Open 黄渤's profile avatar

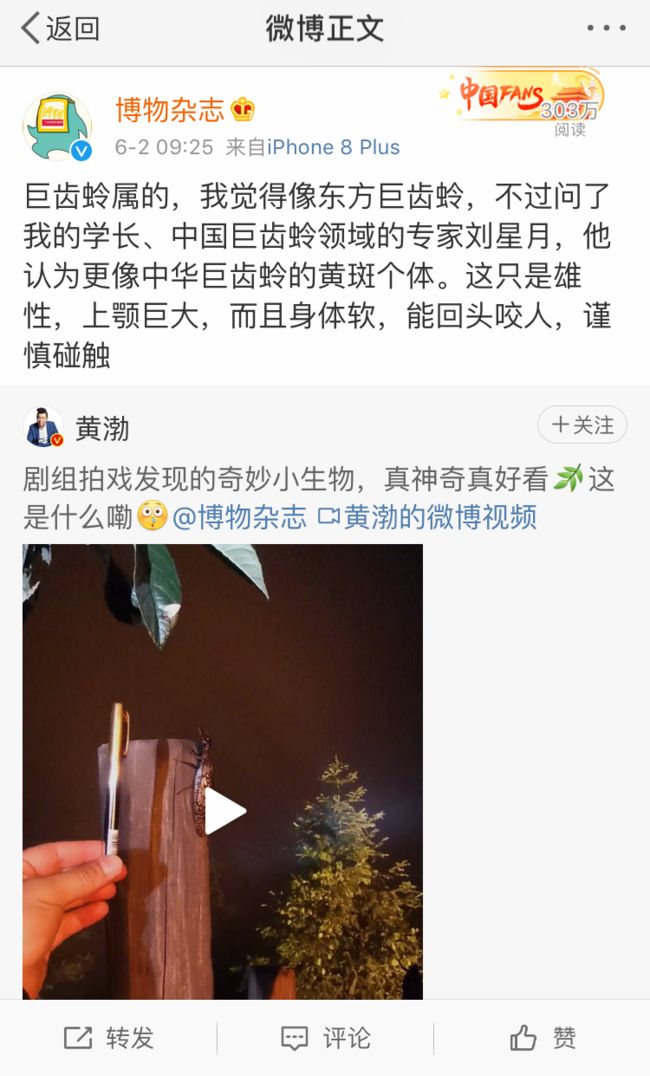(44, 428)
